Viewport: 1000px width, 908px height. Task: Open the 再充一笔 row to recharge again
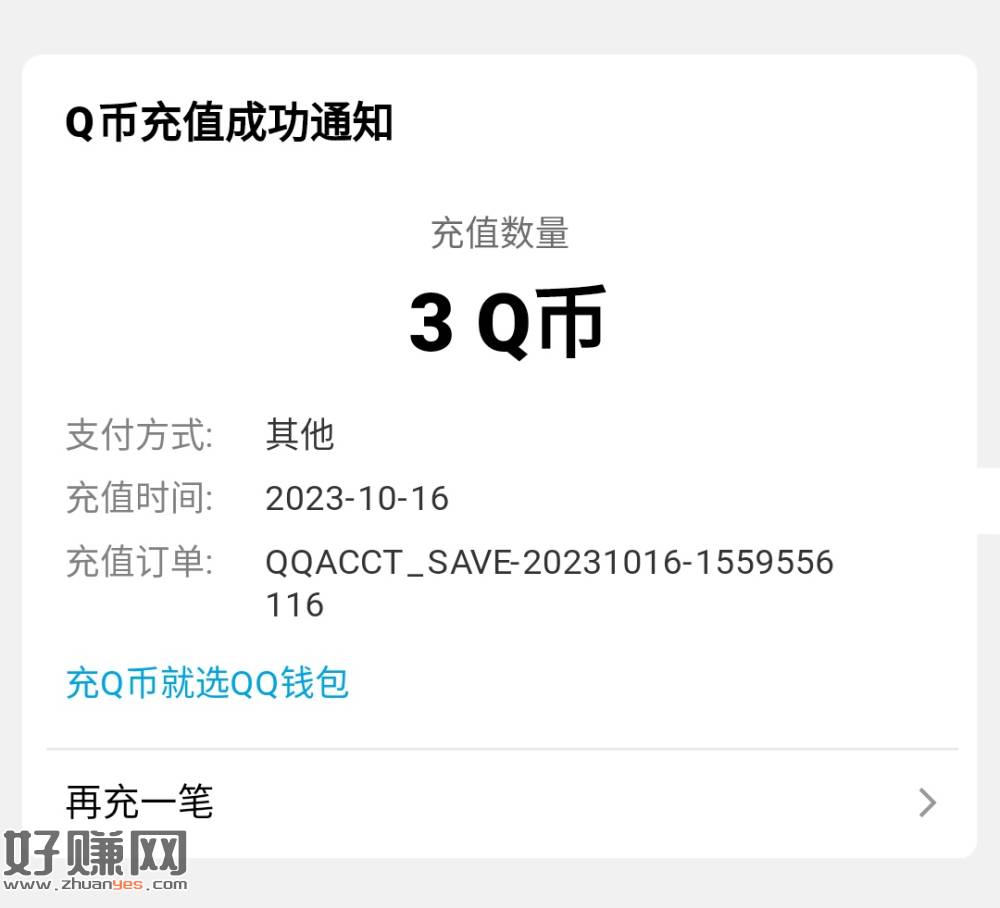(500, 802)
